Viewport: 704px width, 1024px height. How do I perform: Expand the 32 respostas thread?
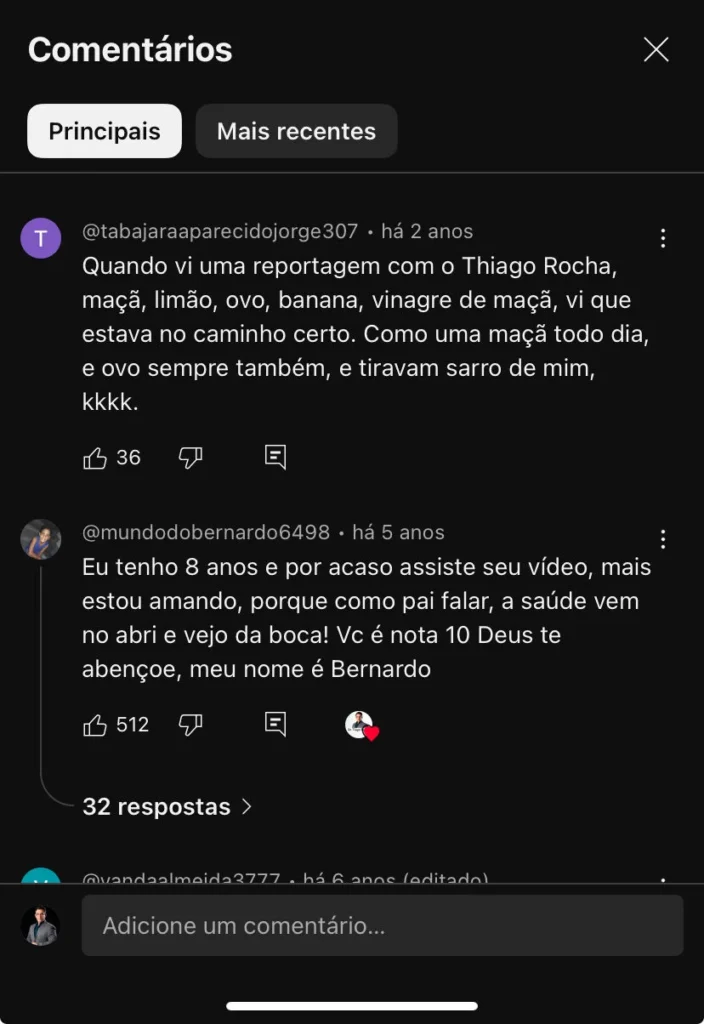click(x=167, y=807)
